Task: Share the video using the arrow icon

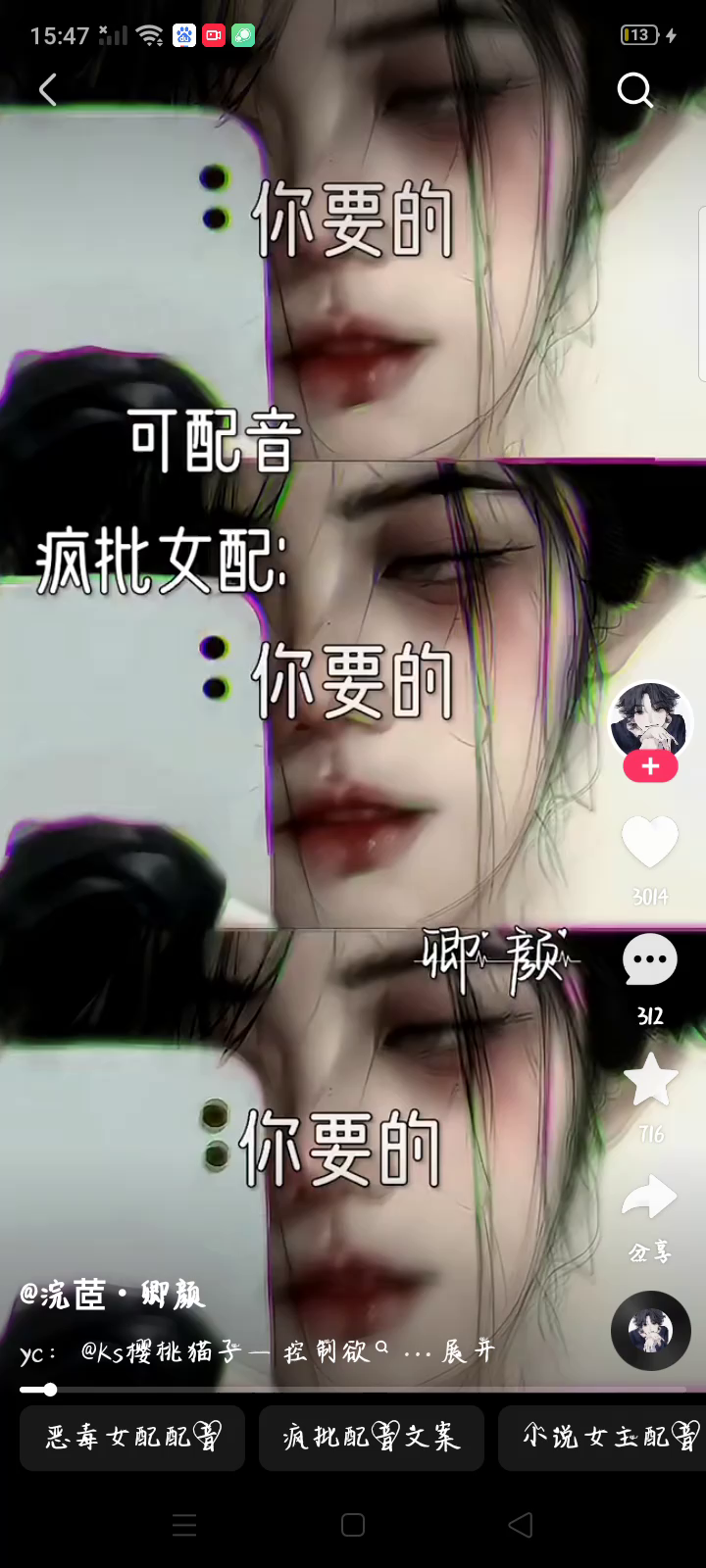Action: 650,1197
